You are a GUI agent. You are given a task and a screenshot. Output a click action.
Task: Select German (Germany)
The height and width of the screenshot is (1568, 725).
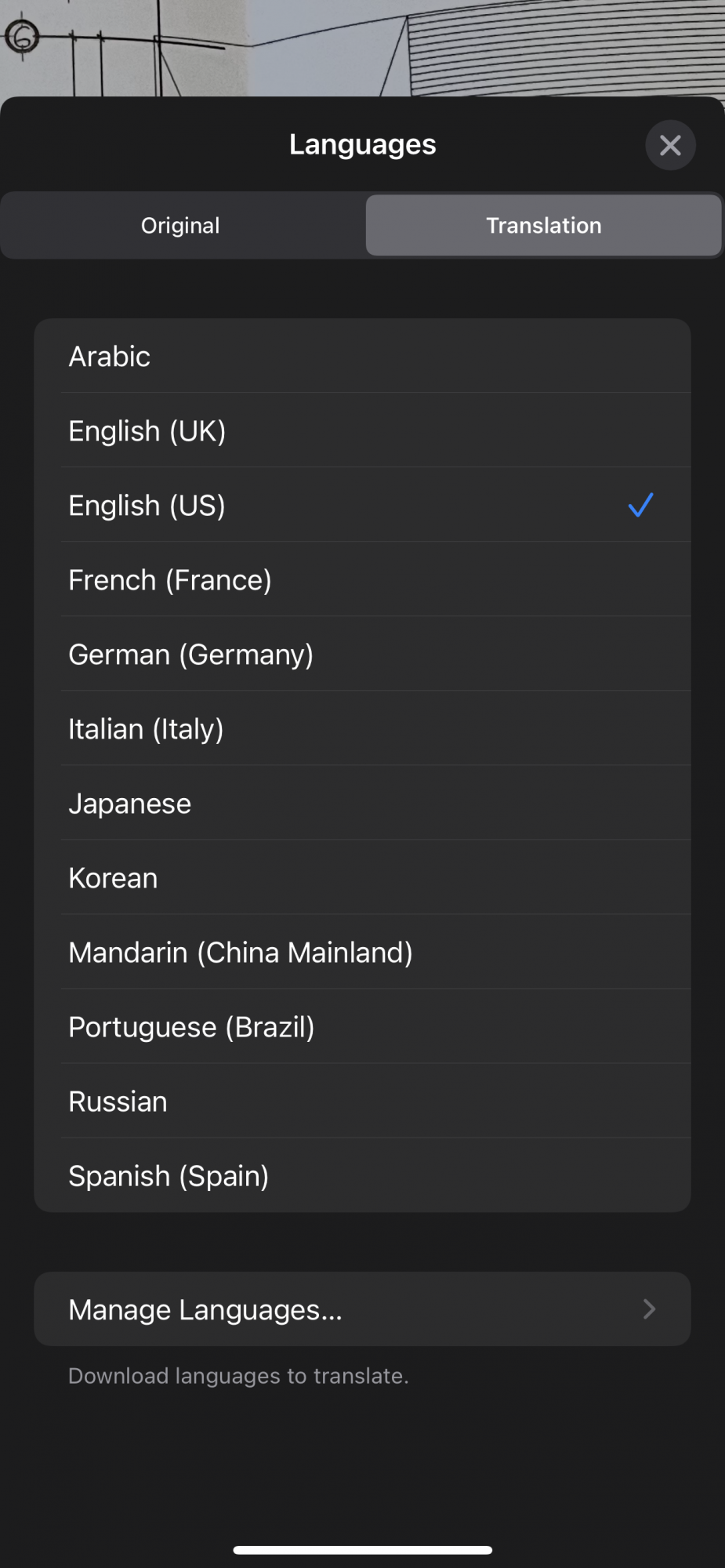(362, 654)
